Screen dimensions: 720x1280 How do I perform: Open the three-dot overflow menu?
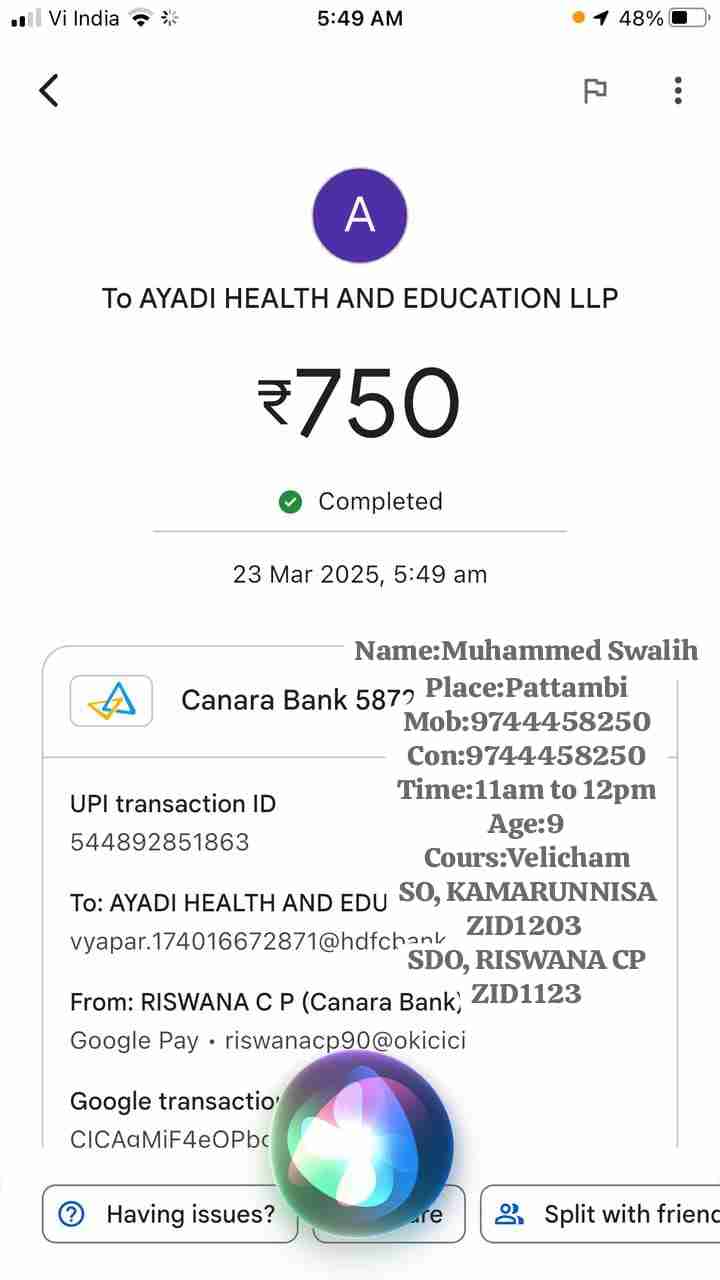click(x=678, y=91)
